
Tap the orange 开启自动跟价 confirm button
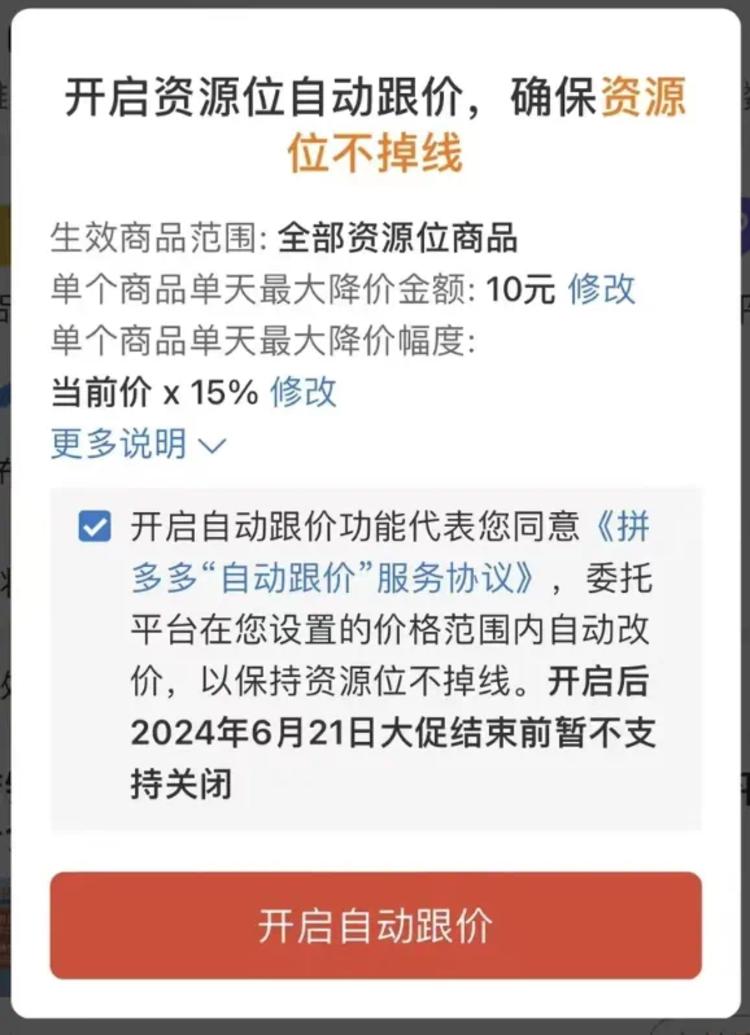click(375, 926)
